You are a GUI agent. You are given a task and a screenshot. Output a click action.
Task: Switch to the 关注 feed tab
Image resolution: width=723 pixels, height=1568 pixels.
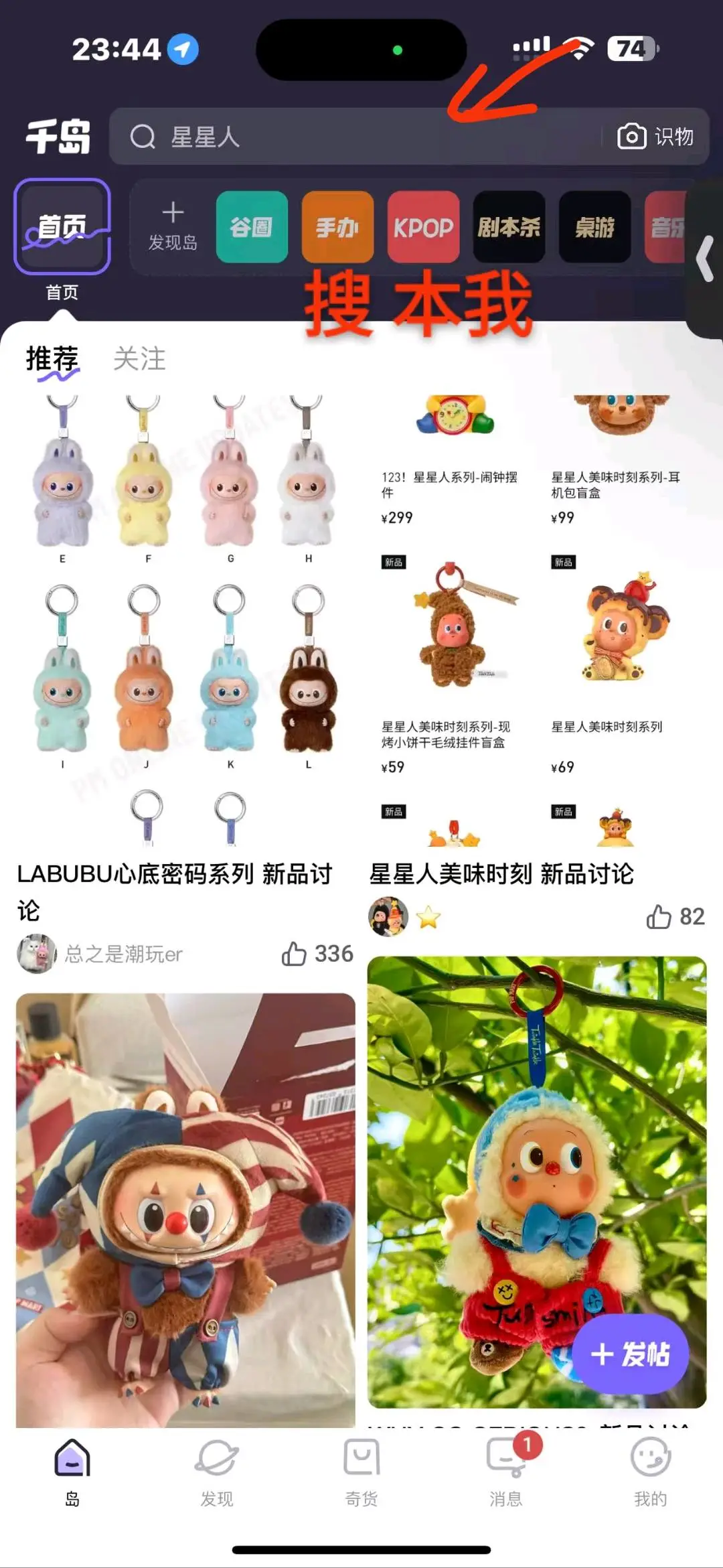pyautogui.click(x=139, y=359)
